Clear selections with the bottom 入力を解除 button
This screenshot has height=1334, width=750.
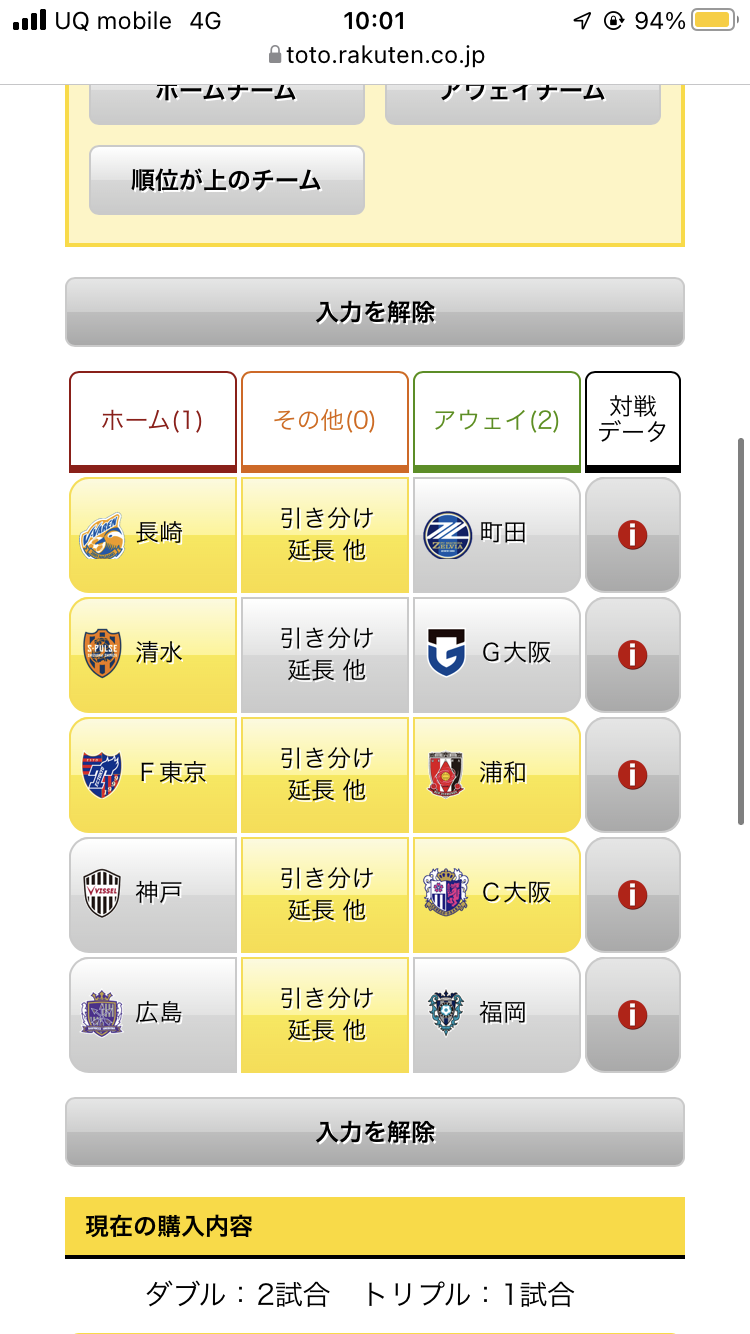(x=375, y=1132)
